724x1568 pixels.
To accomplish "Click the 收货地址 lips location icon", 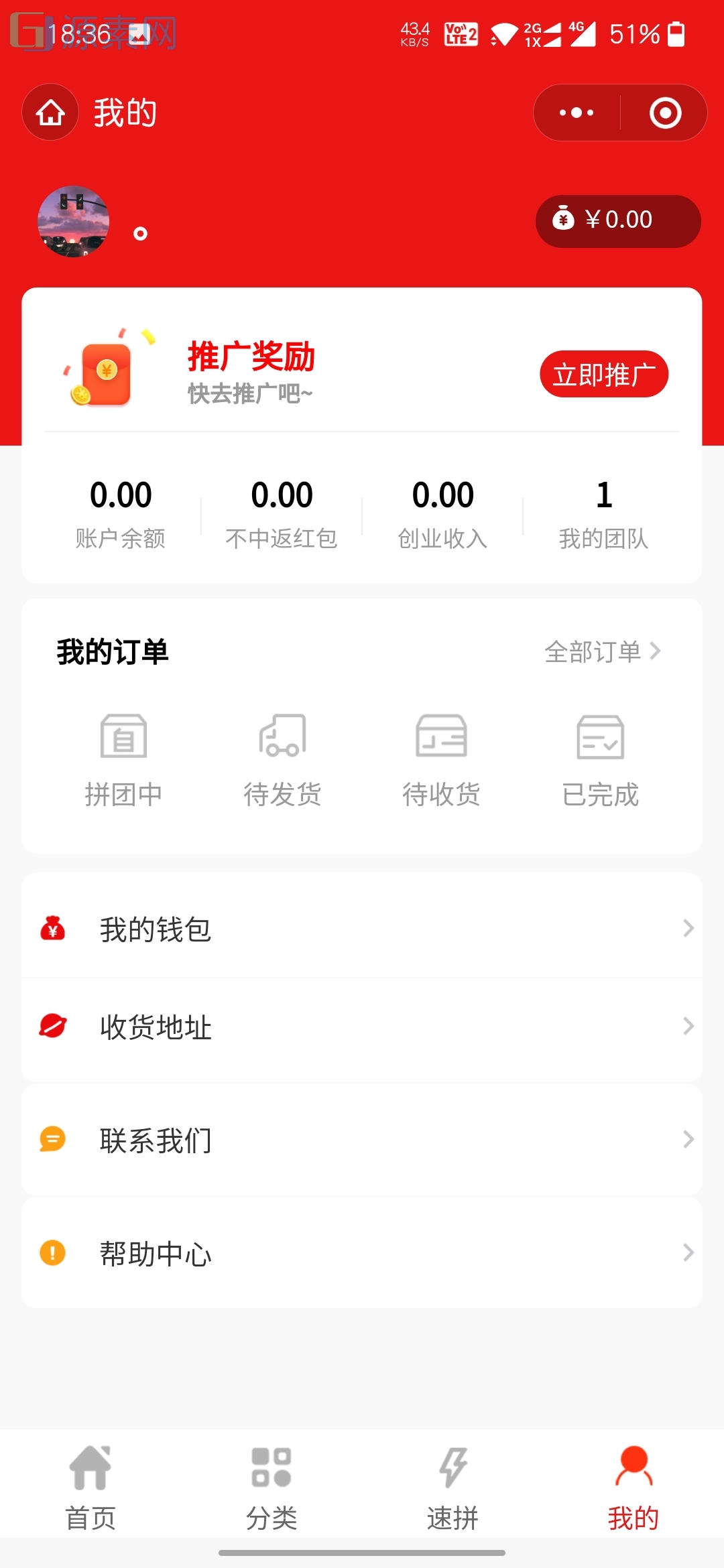I will [x=52, y=1027].
